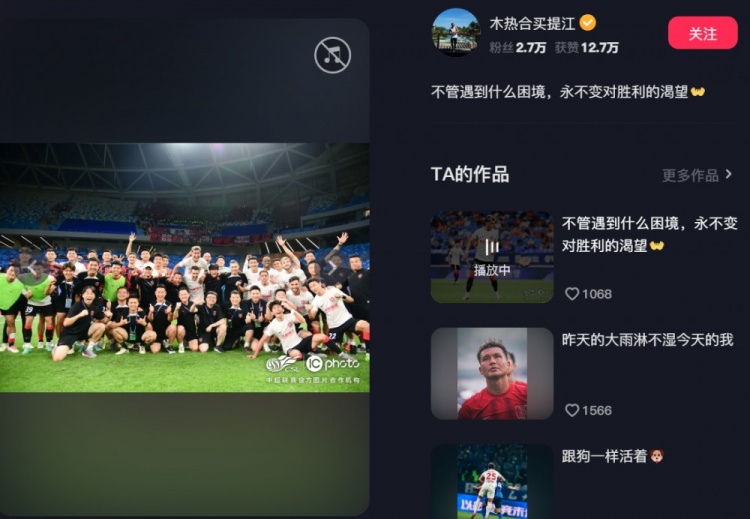Screen dimensions: 750x519
Task: View the team photo post fullscreen
Action: pos(185,267)
